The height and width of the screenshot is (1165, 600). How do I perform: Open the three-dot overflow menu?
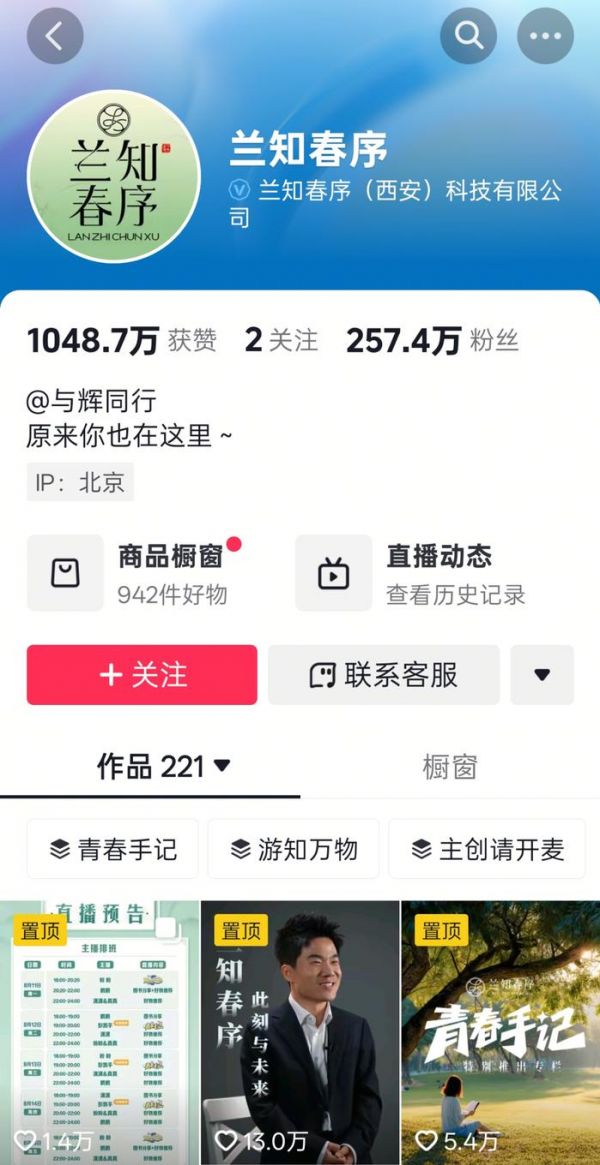point(545,37)
